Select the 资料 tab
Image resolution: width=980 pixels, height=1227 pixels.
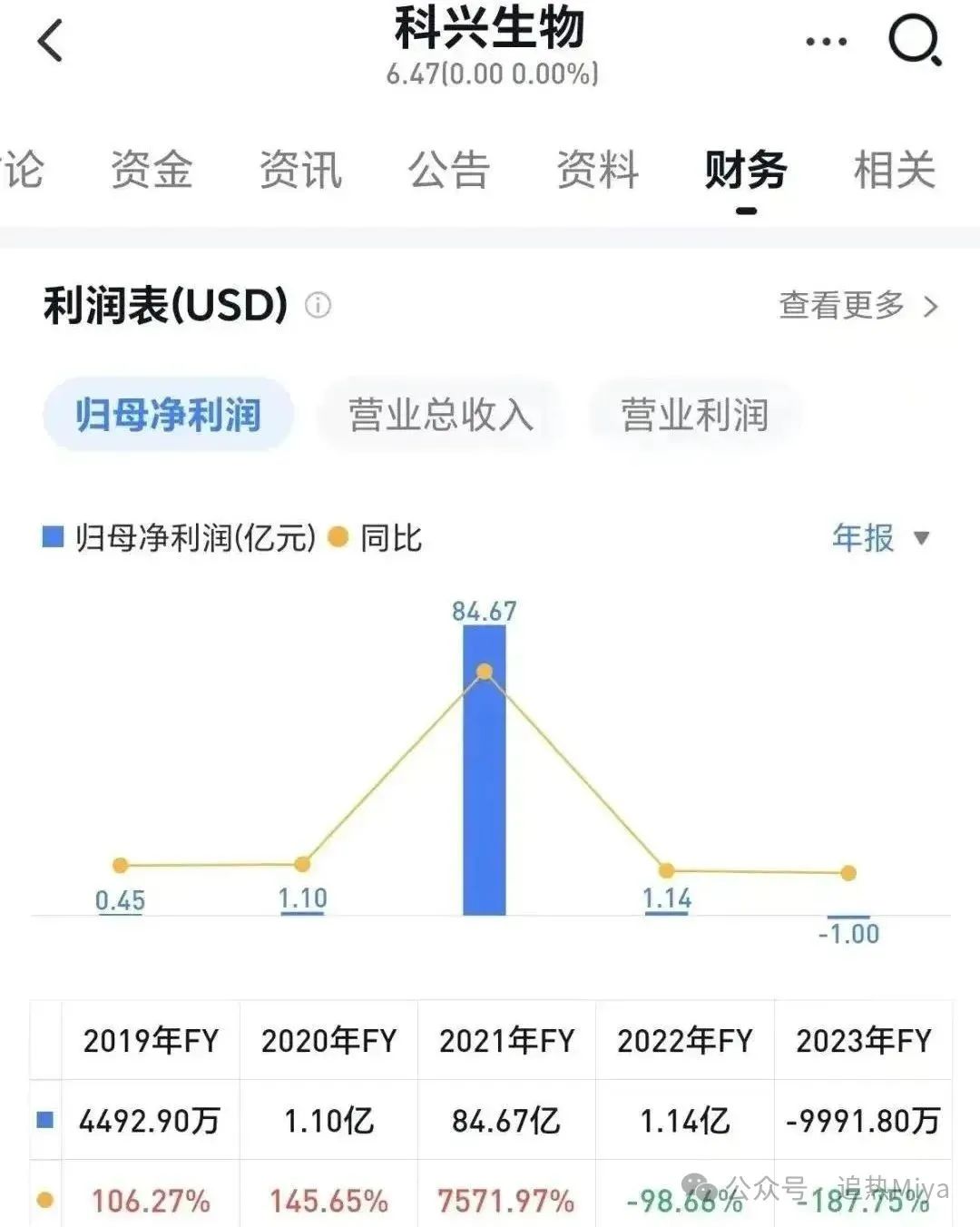(x=598, y=170)
